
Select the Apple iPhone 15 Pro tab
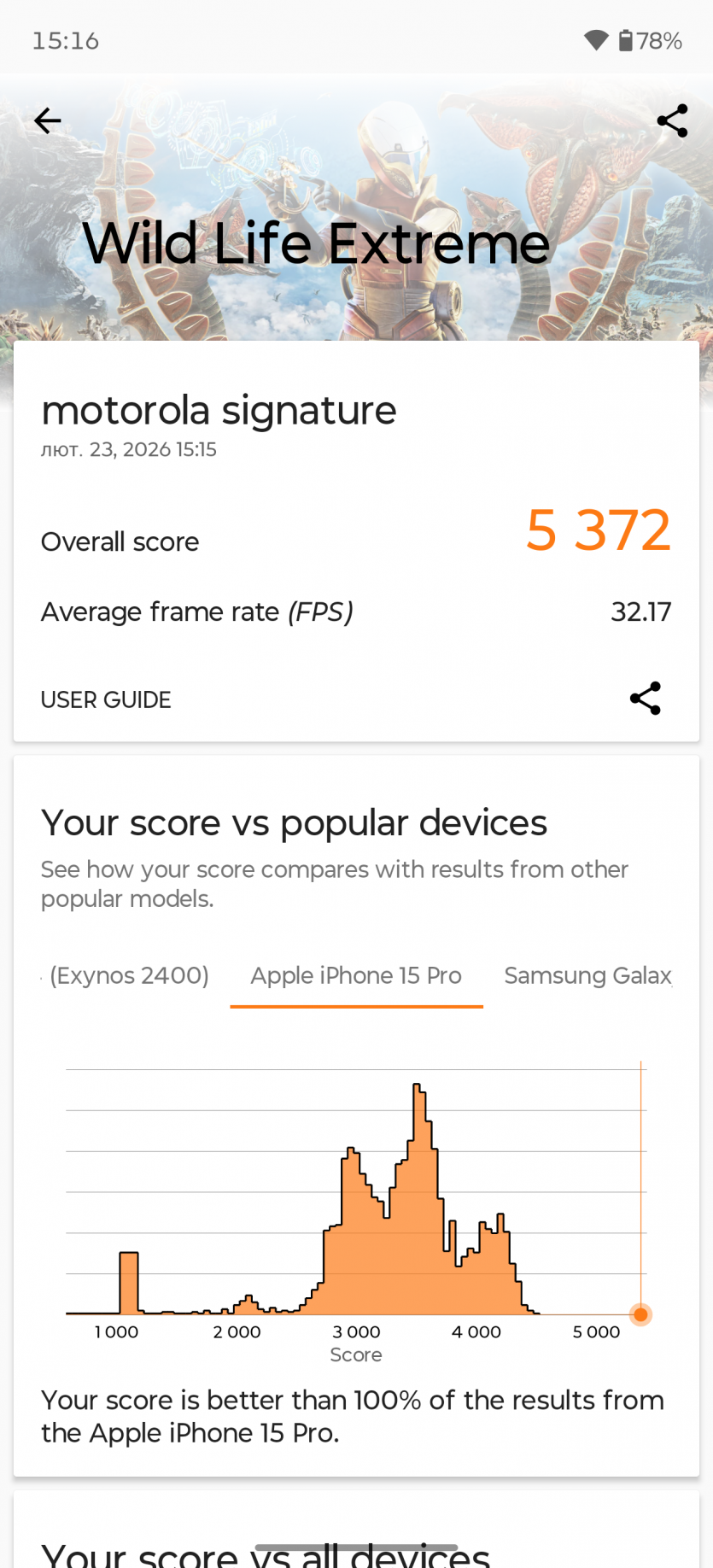(356, 976)
